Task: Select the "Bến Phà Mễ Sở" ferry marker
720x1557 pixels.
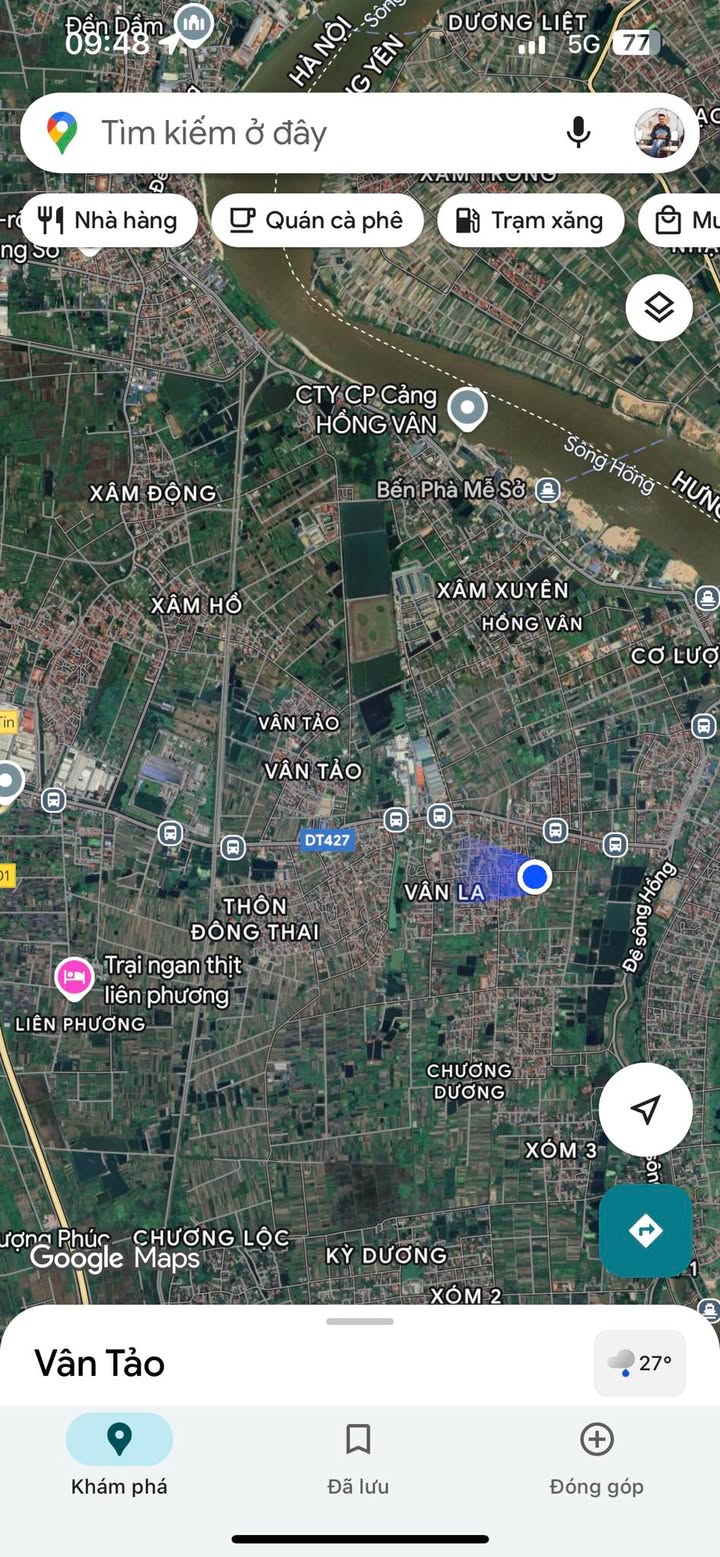Action: 547,490
